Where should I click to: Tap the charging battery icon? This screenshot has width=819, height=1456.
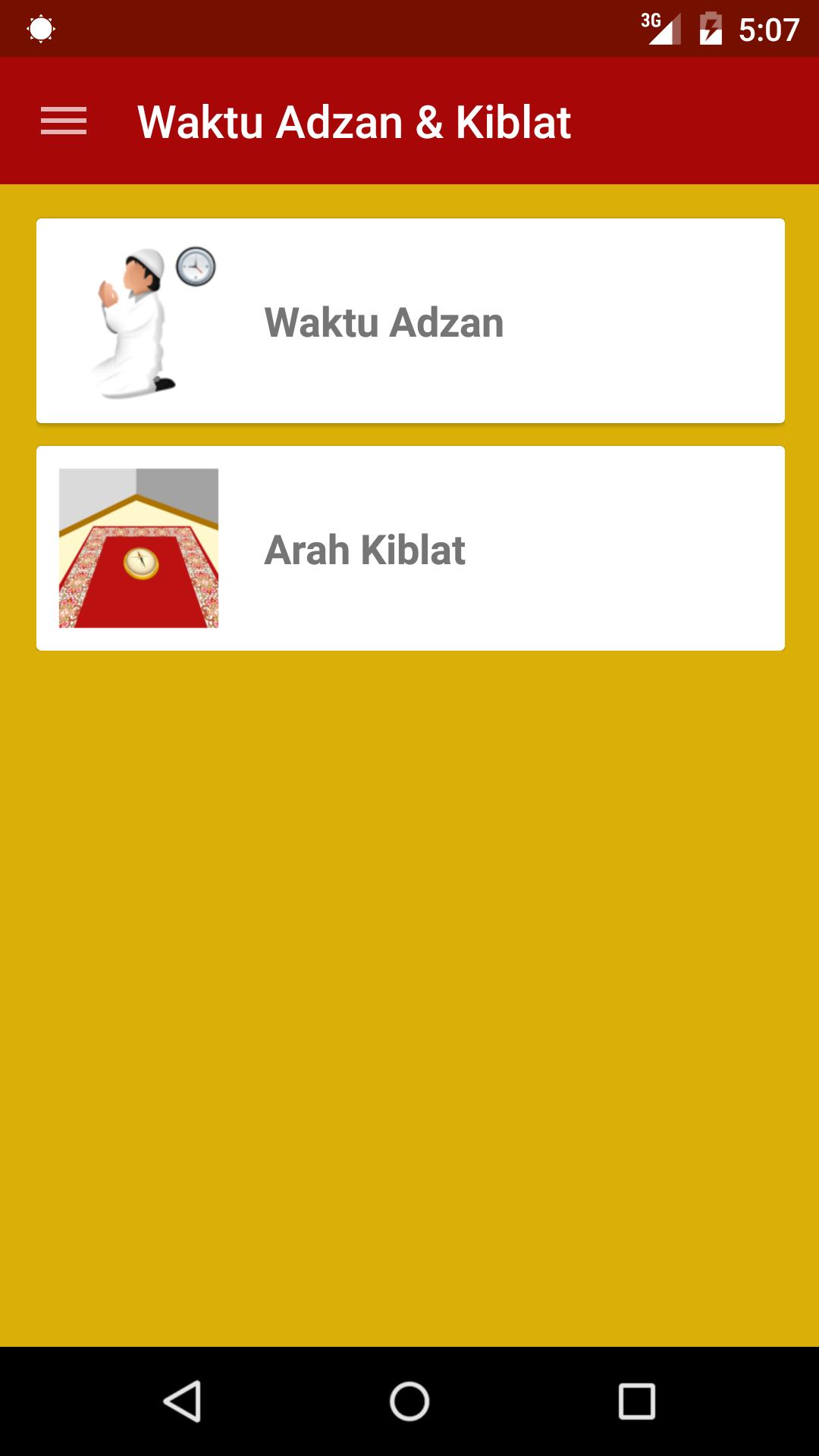709,29
